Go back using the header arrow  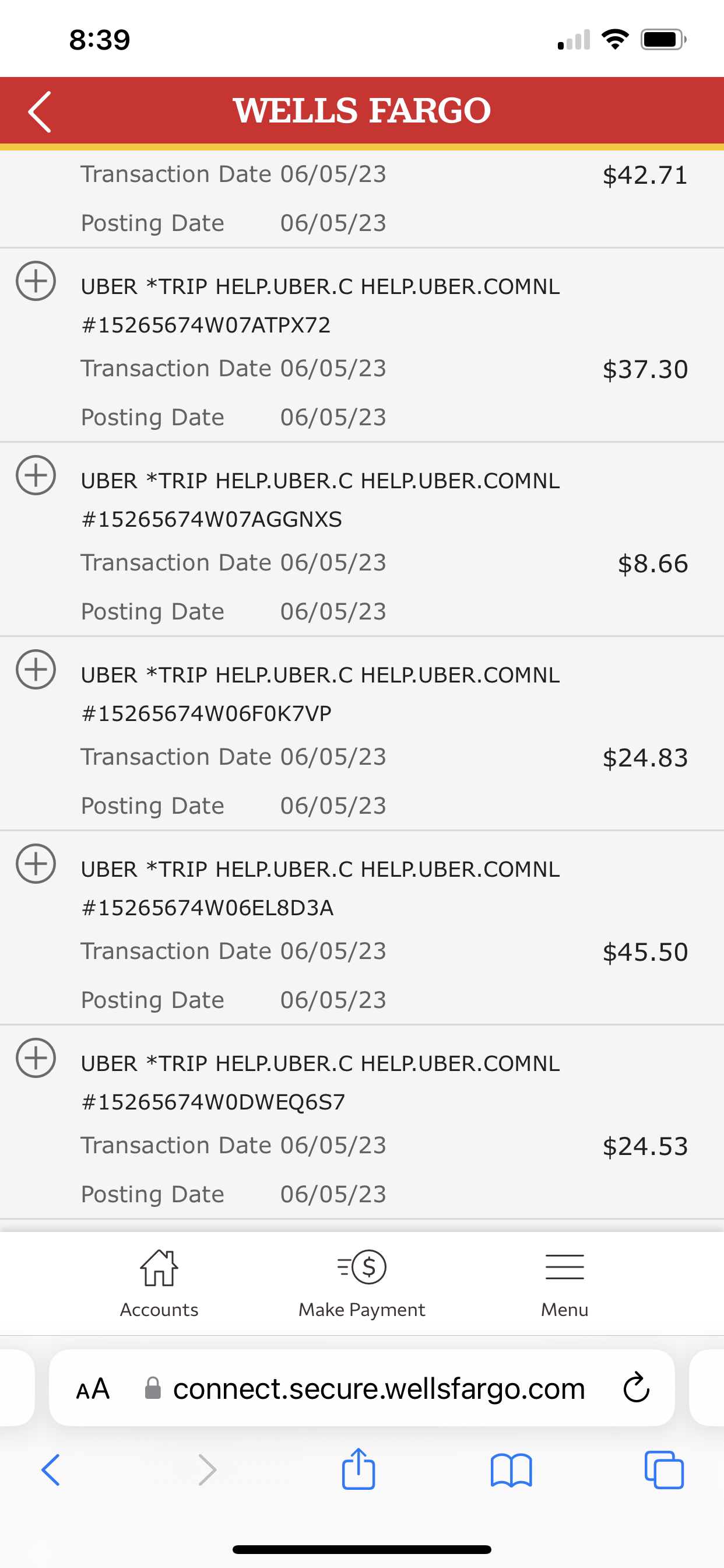[x=40, y=112]
